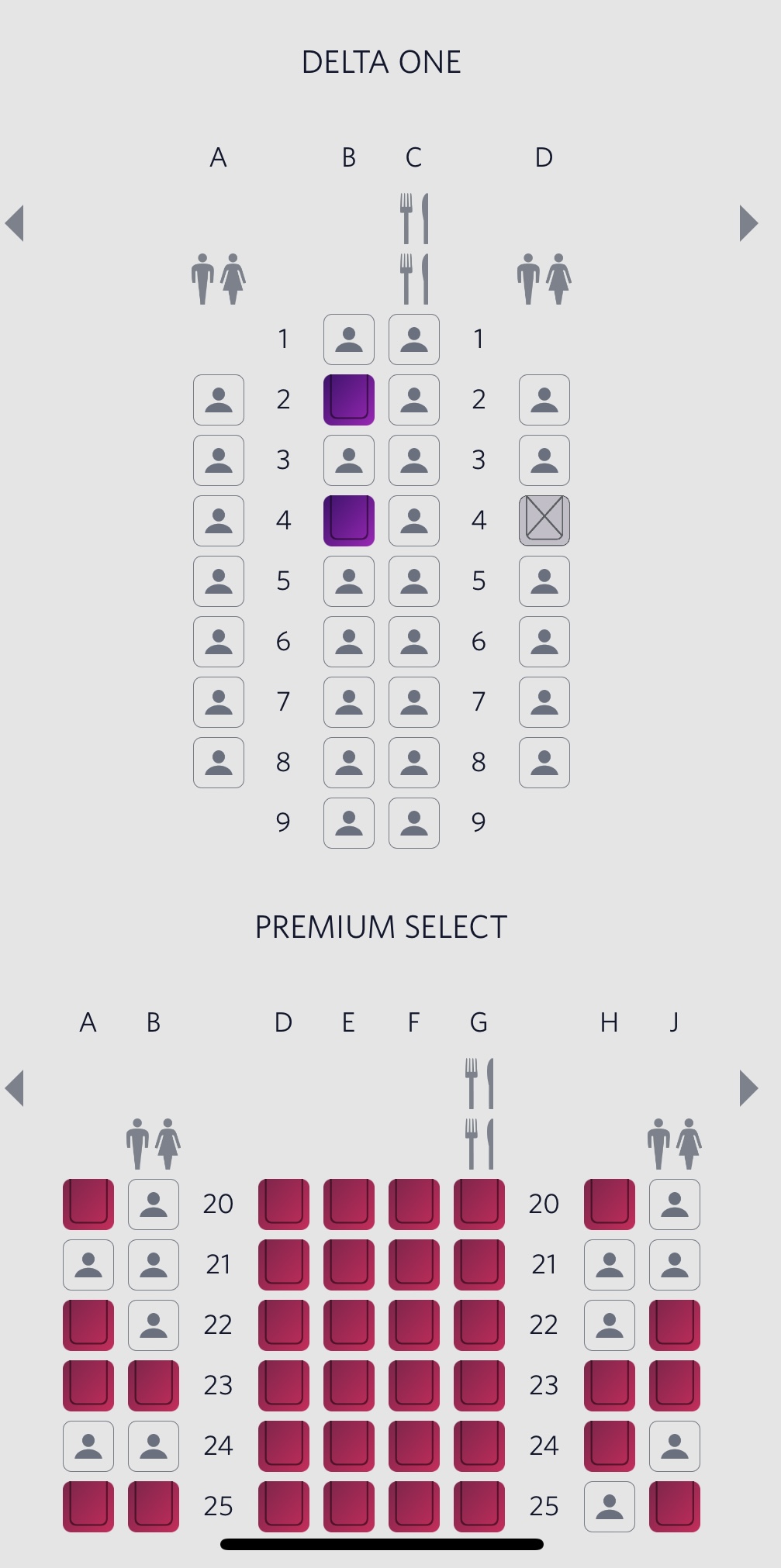This screenshot has height=1568, width=781.
Task: Tap right arrow beside Premium Select cabin
Action: (748, 1088)
